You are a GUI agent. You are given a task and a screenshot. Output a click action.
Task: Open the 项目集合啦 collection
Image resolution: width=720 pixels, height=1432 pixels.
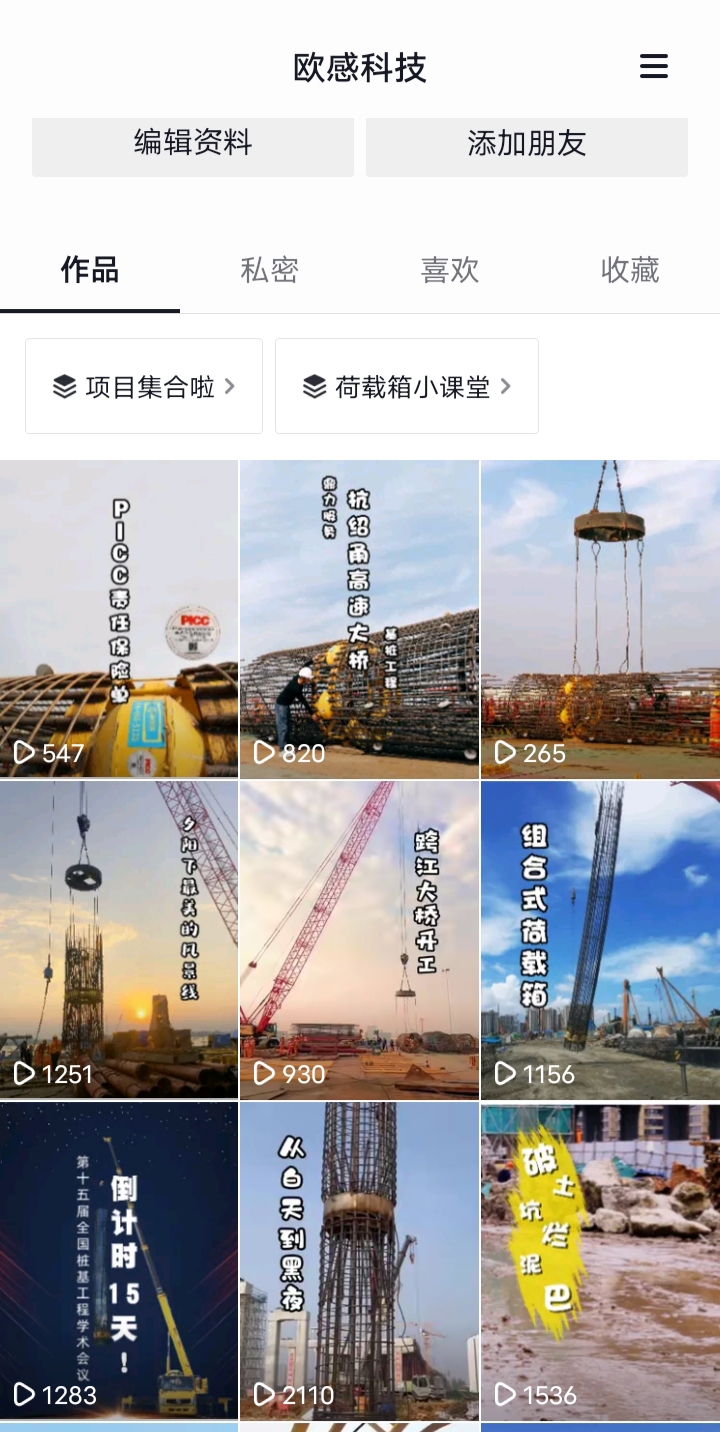(144, 386)
